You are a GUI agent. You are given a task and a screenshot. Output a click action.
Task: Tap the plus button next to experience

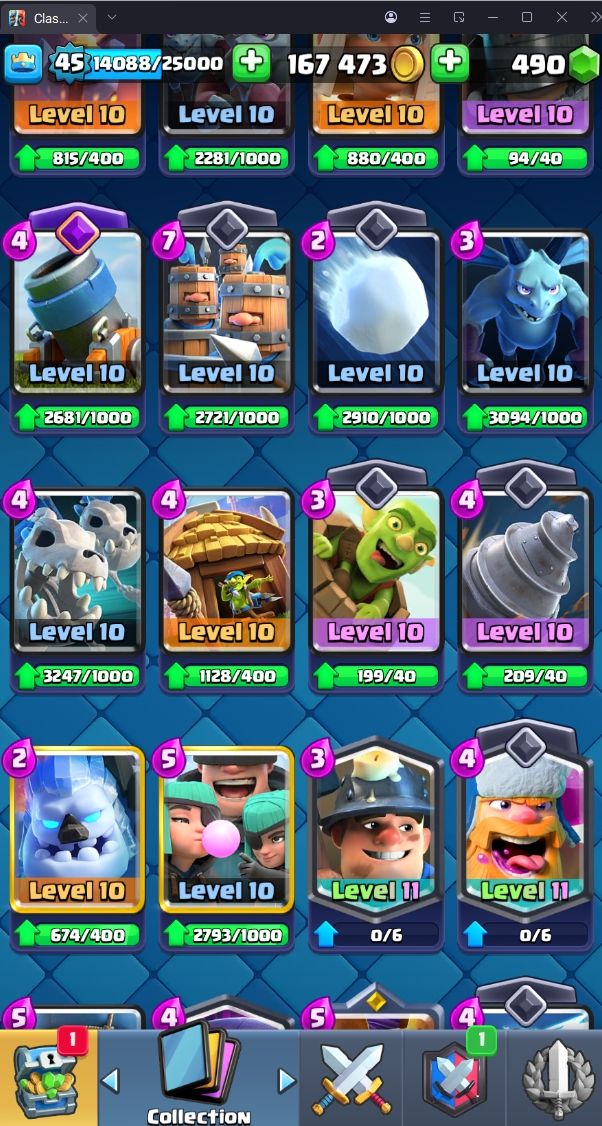[251, 64]
